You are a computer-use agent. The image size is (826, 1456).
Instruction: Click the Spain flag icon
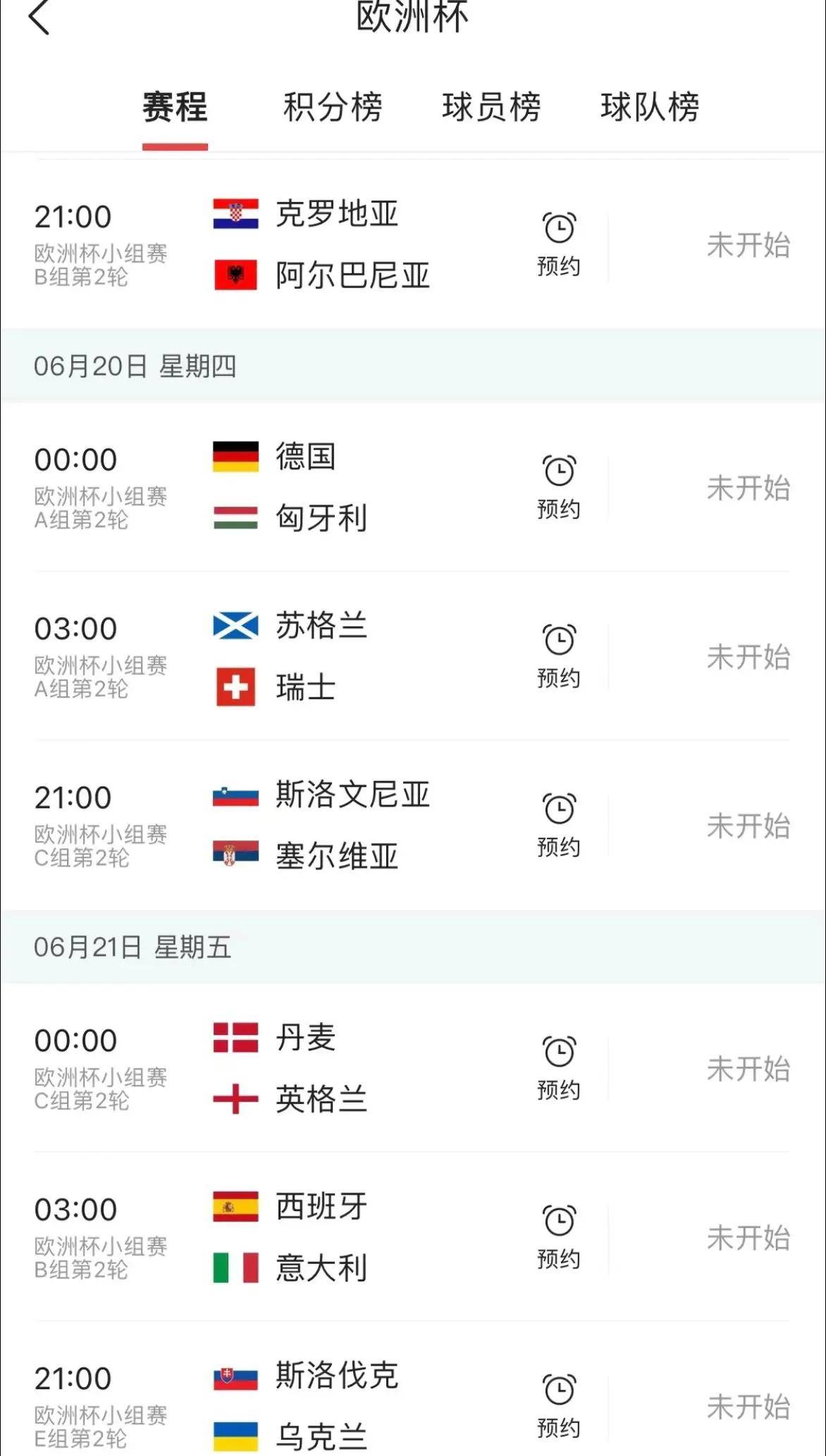[x=236, y=1206]
